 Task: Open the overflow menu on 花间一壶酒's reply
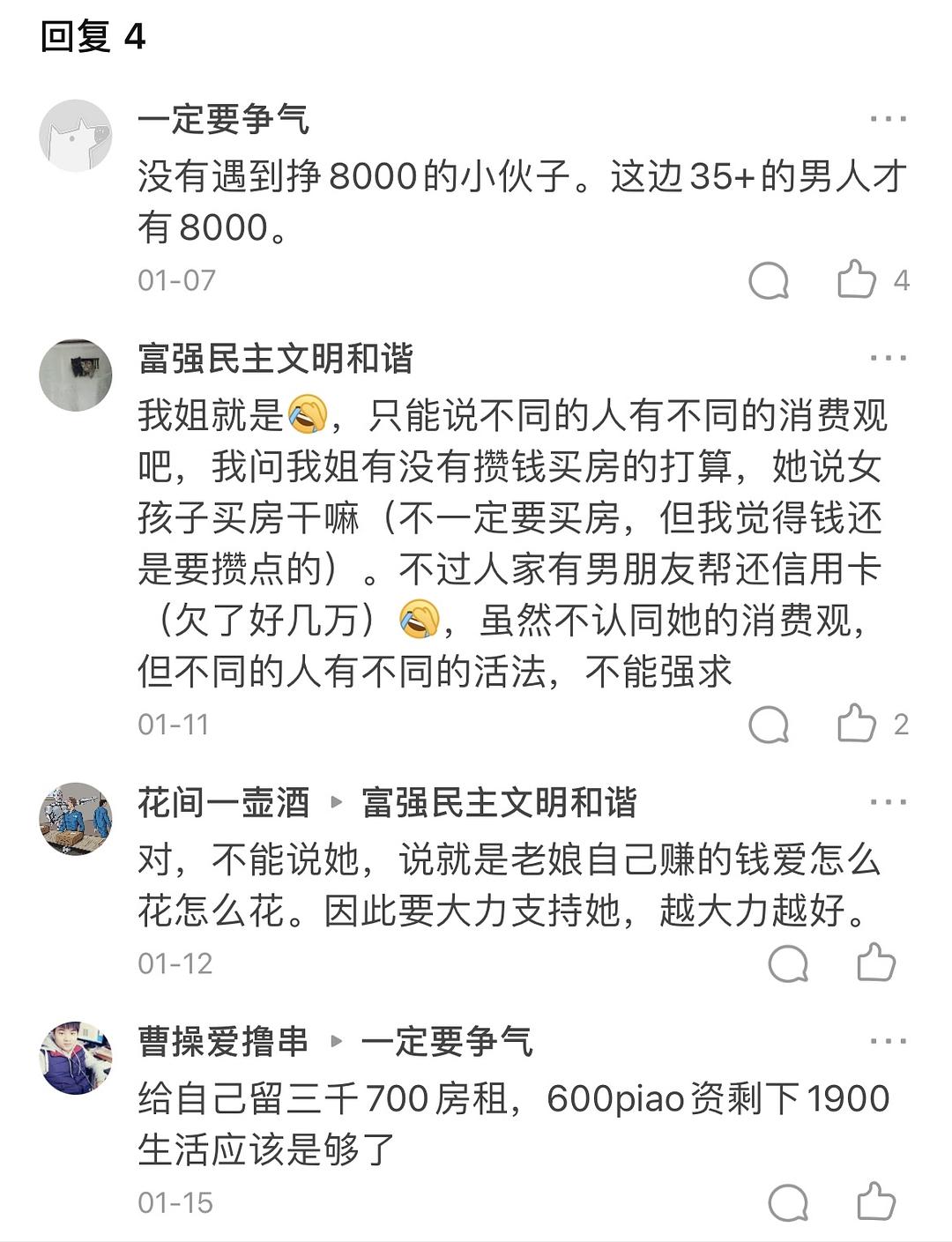coord(887,802)
